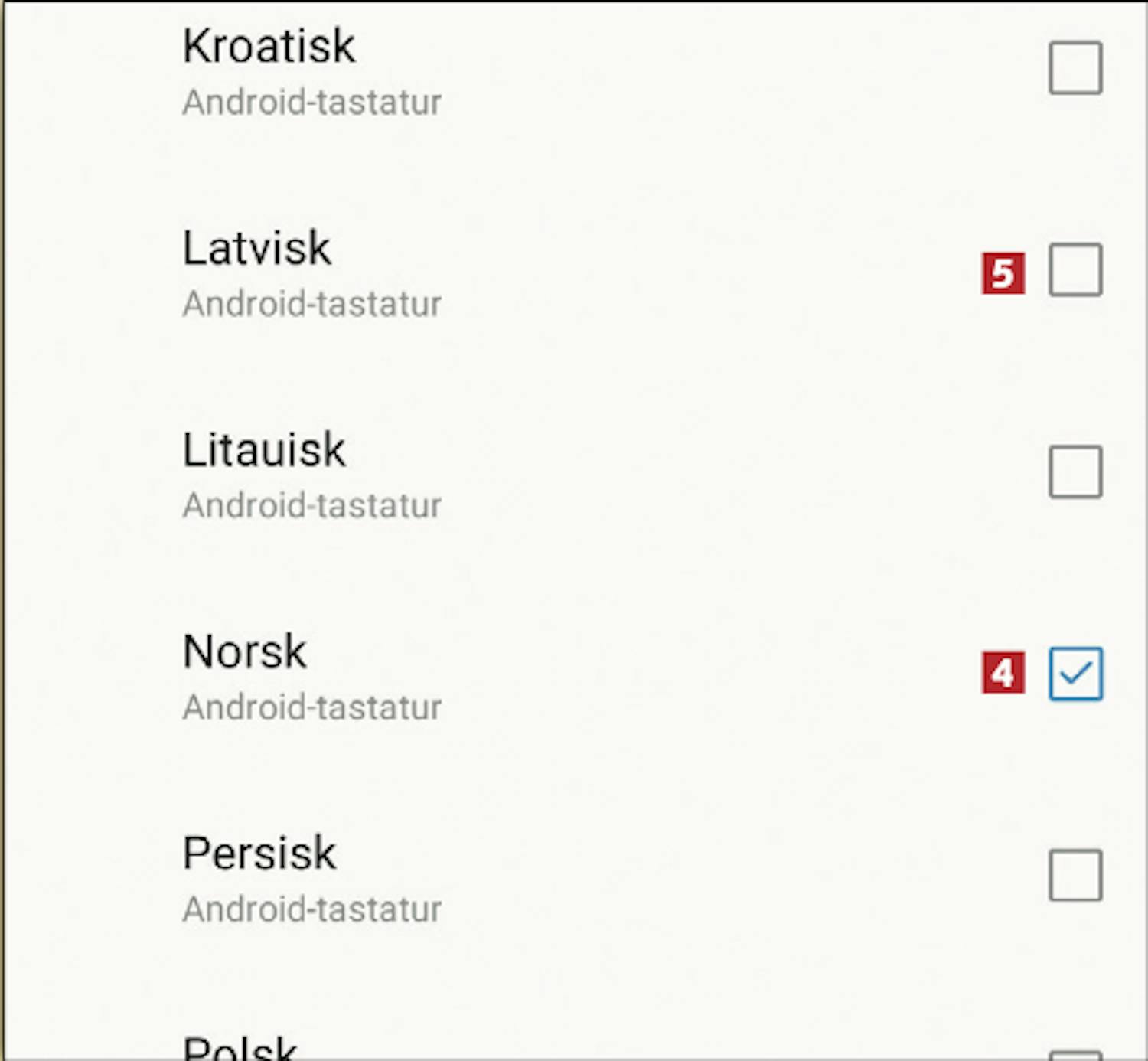Tick the Persisk keyboard checkbox
1148x1061 pixels.
pyautogui.click(x=1075, y=875)
